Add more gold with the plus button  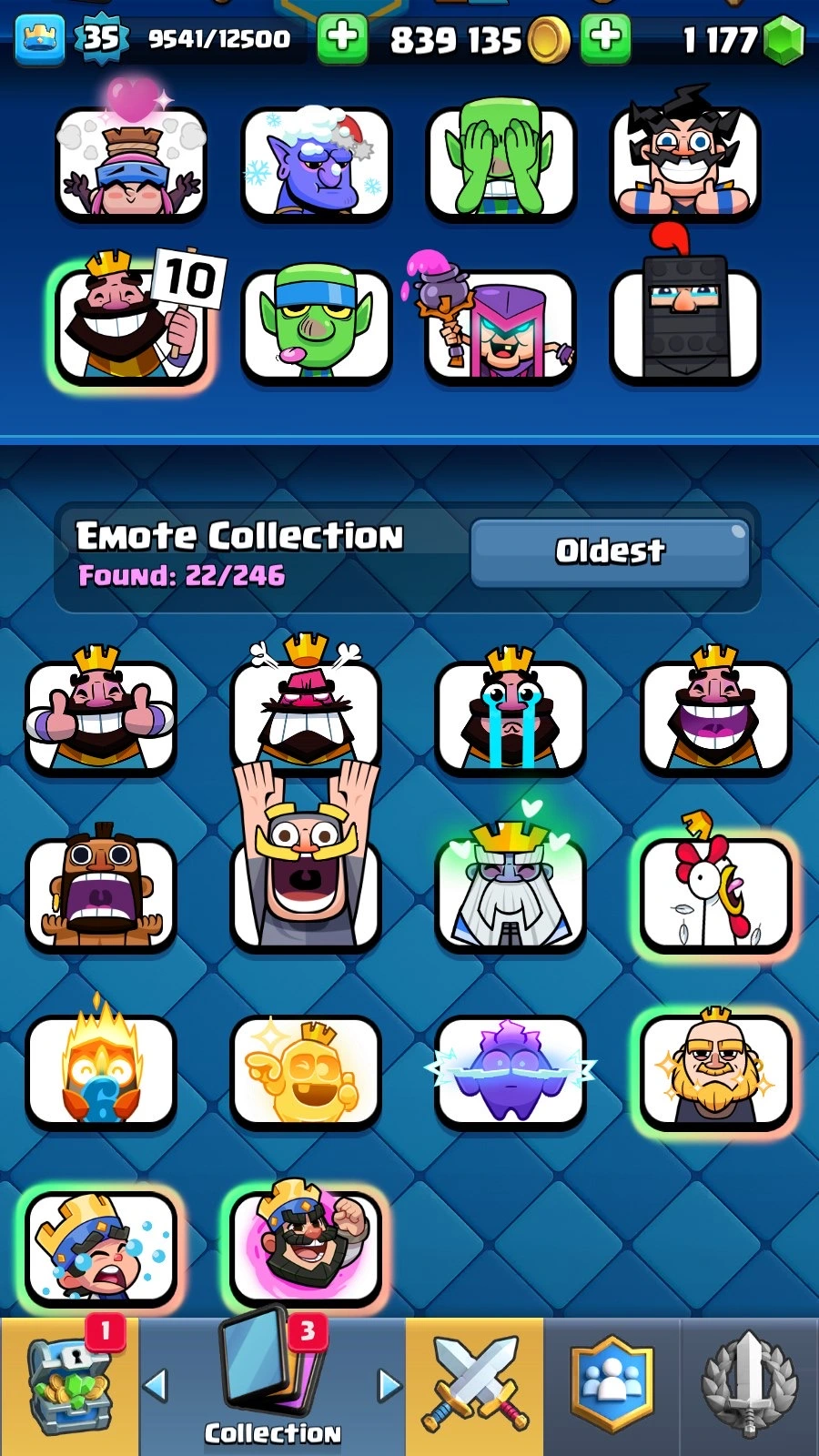(x=605, y=38)
